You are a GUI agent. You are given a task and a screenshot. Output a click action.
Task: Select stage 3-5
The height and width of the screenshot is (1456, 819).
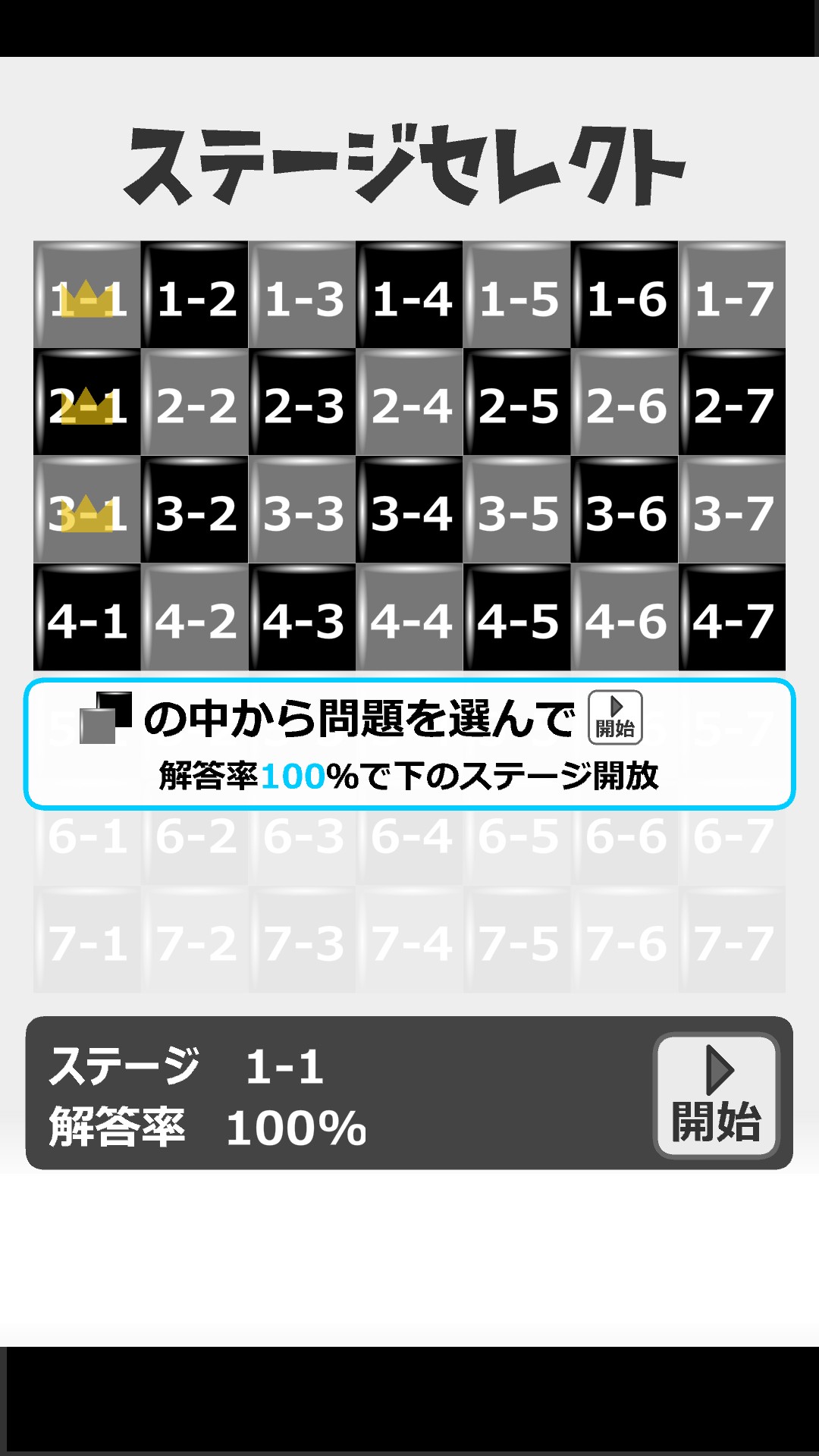517,510
